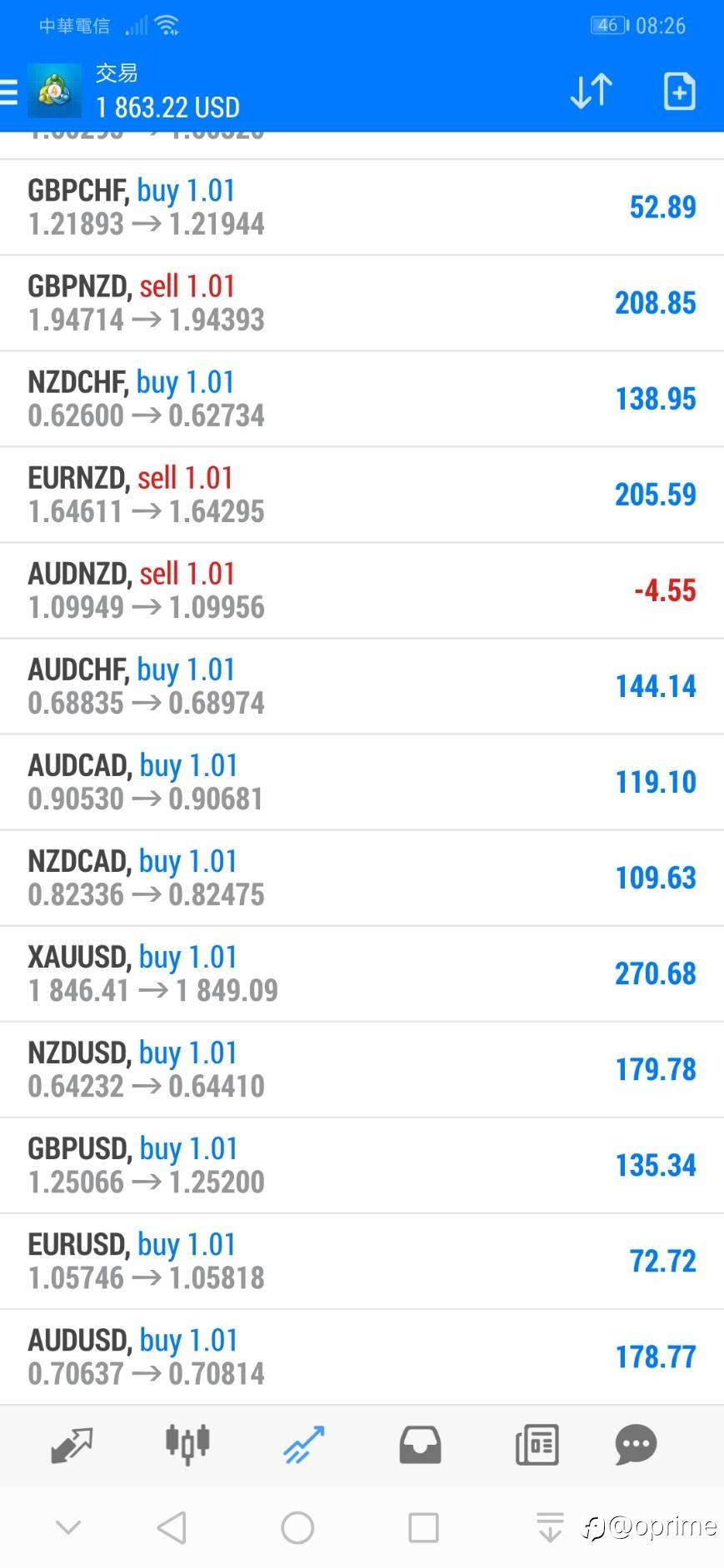Tap the sort arrows icon

coord(591,91)
